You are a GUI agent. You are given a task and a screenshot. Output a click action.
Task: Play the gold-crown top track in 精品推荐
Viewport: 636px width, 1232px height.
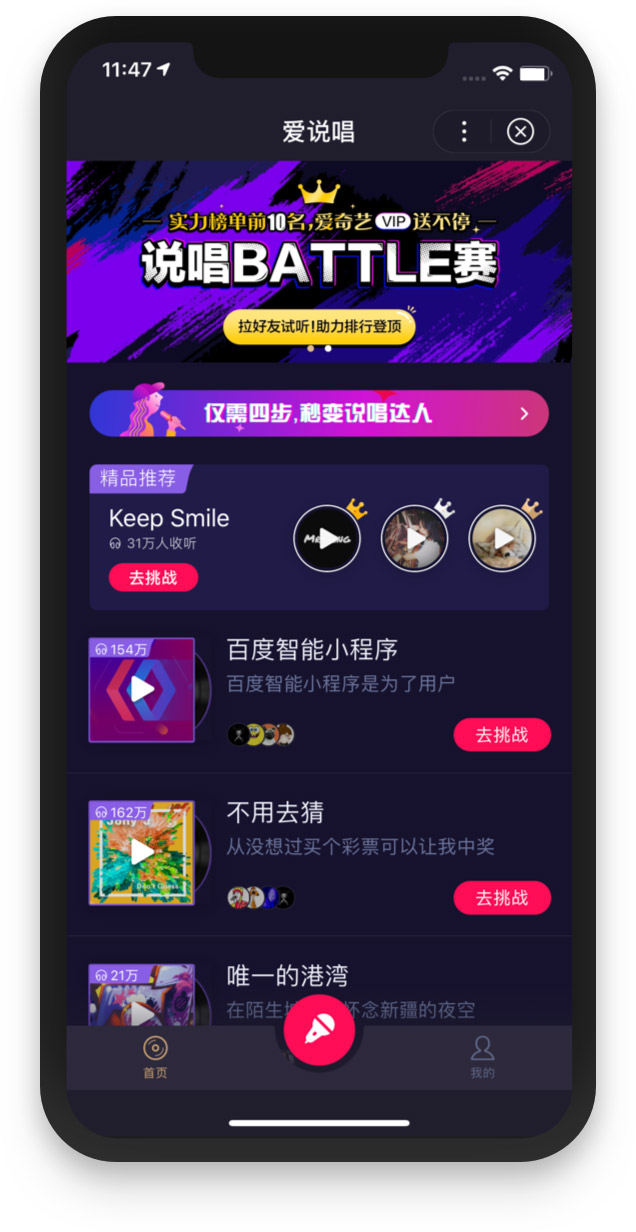(326, 539)
